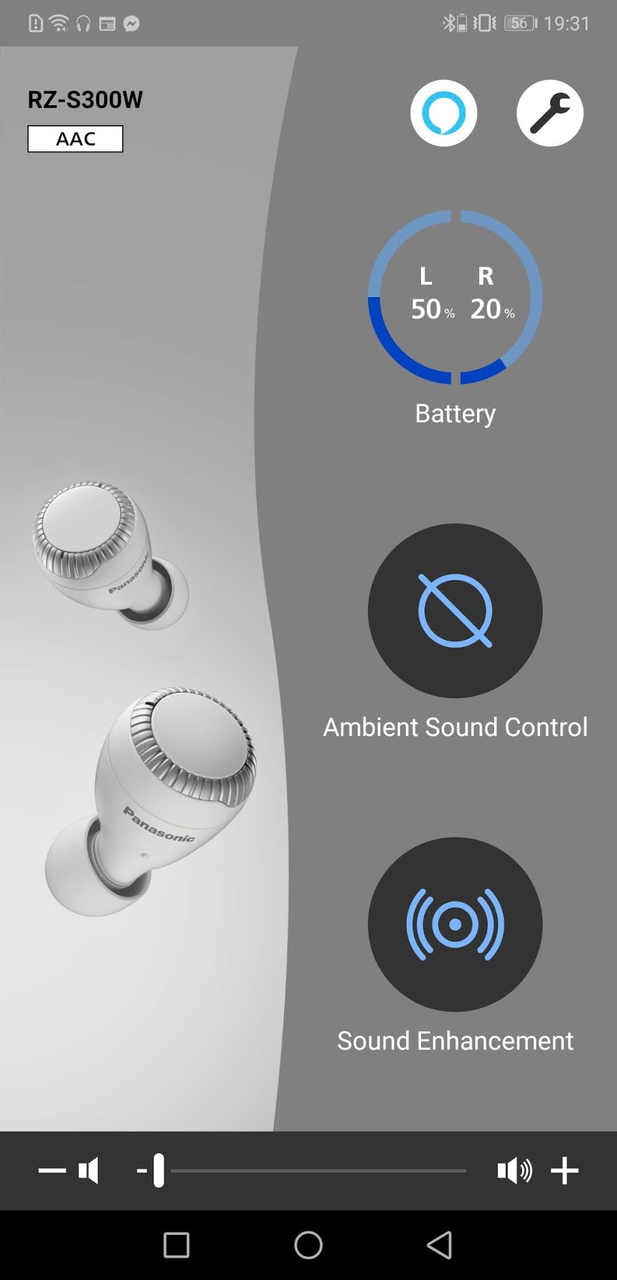
Task: Go back using the system back button
Action: (439, 1245)
